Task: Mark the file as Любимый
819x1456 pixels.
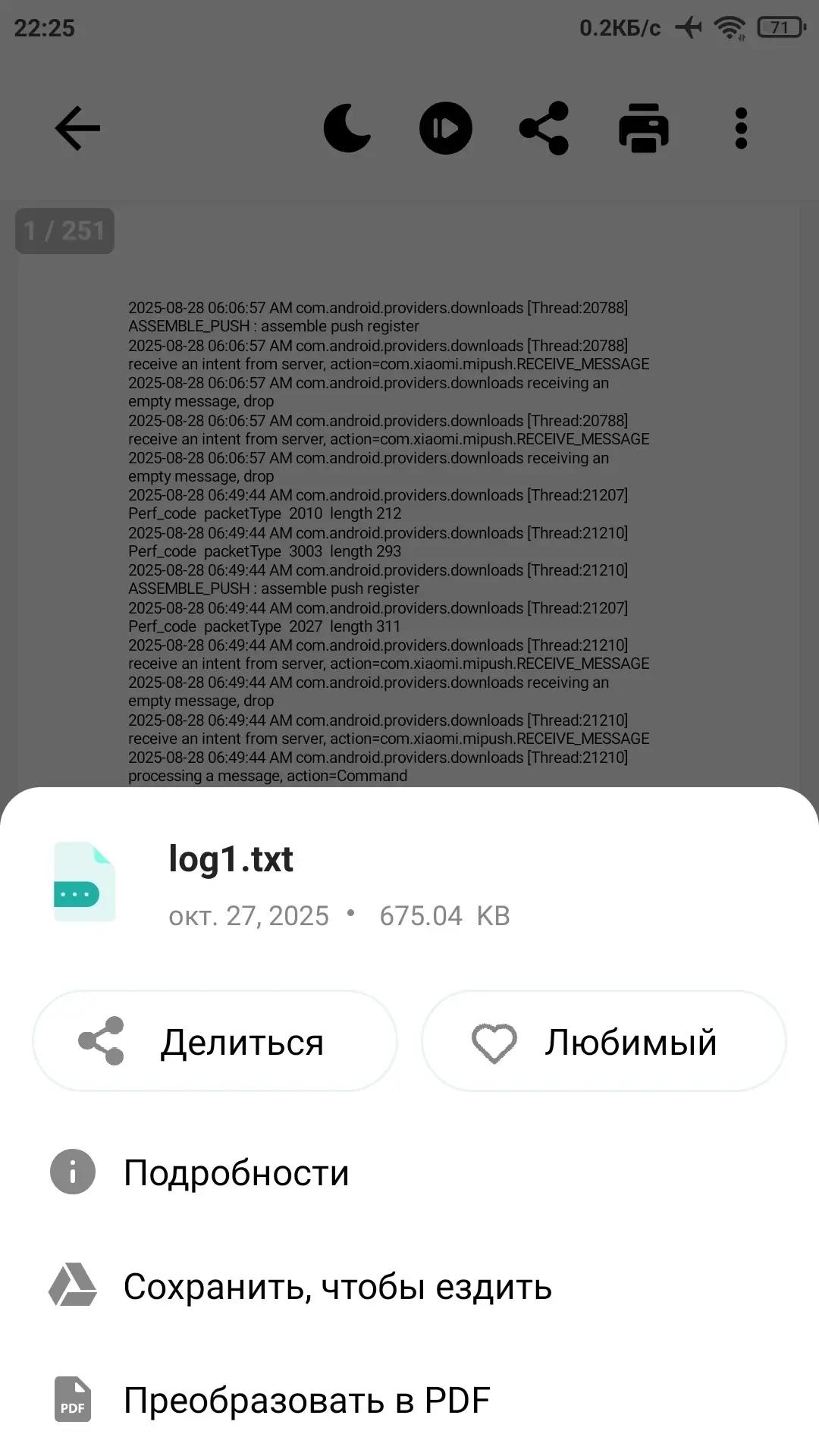Action: point(604,1041)
